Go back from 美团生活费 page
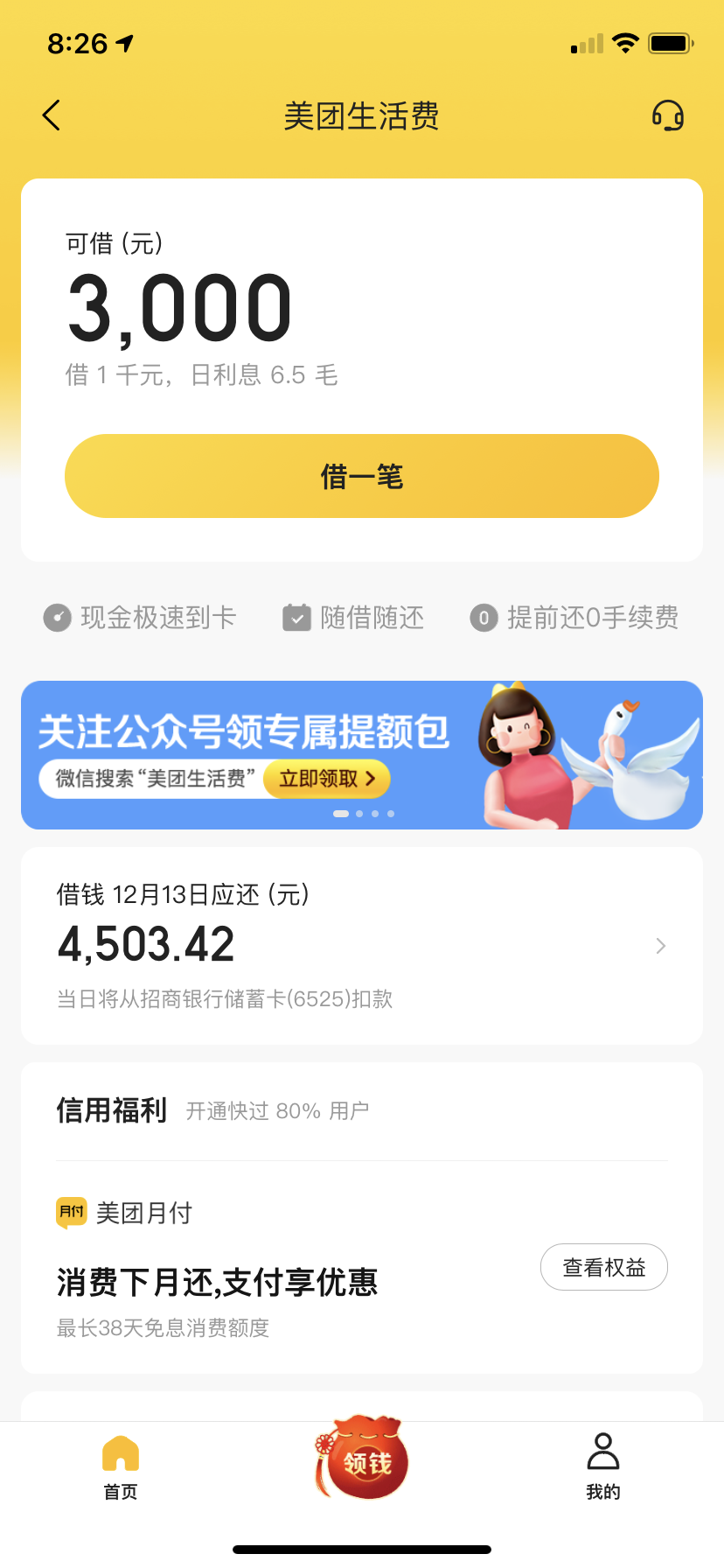 click(52, 115)
